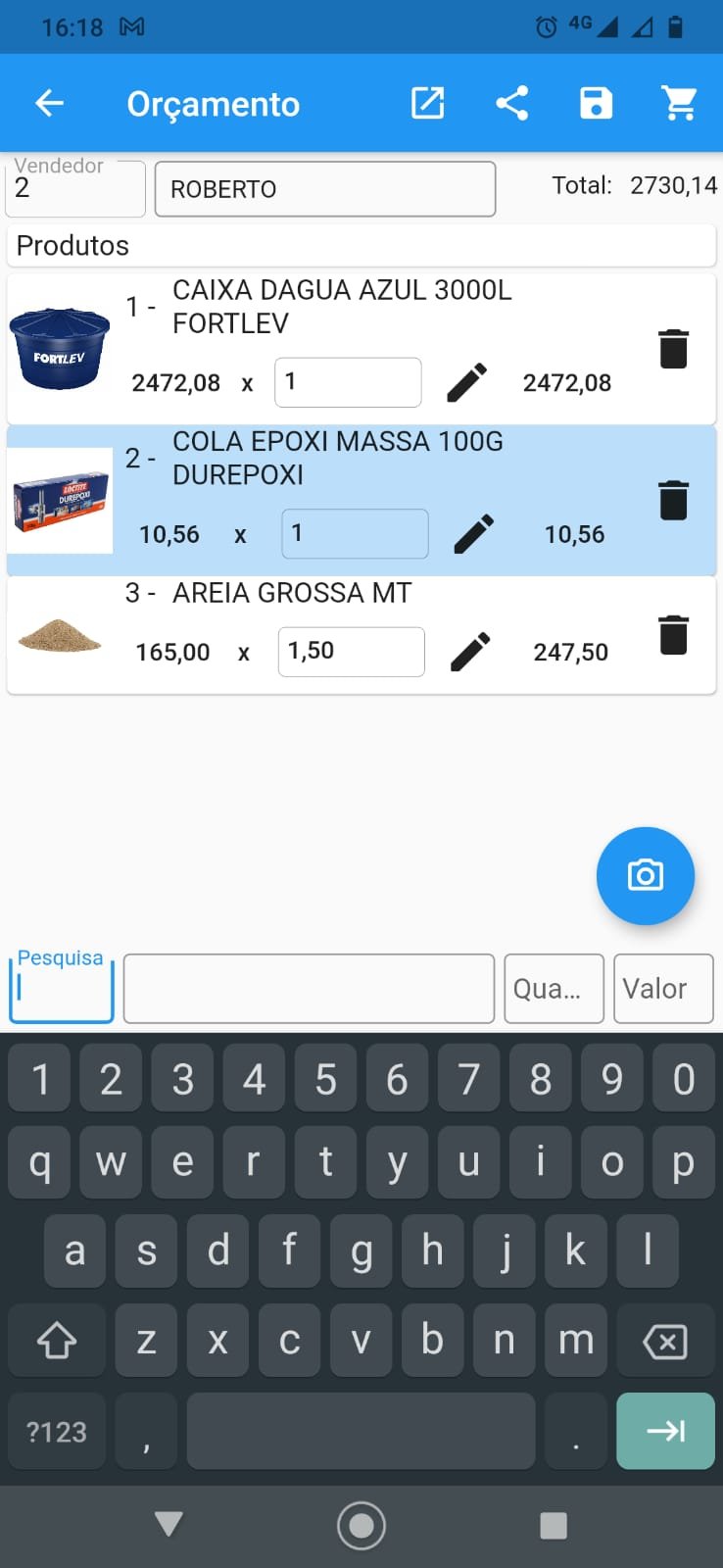723x1568 pixels.
Task: Hit the keyboard backspace key
Action: [x=664, y=1341]
